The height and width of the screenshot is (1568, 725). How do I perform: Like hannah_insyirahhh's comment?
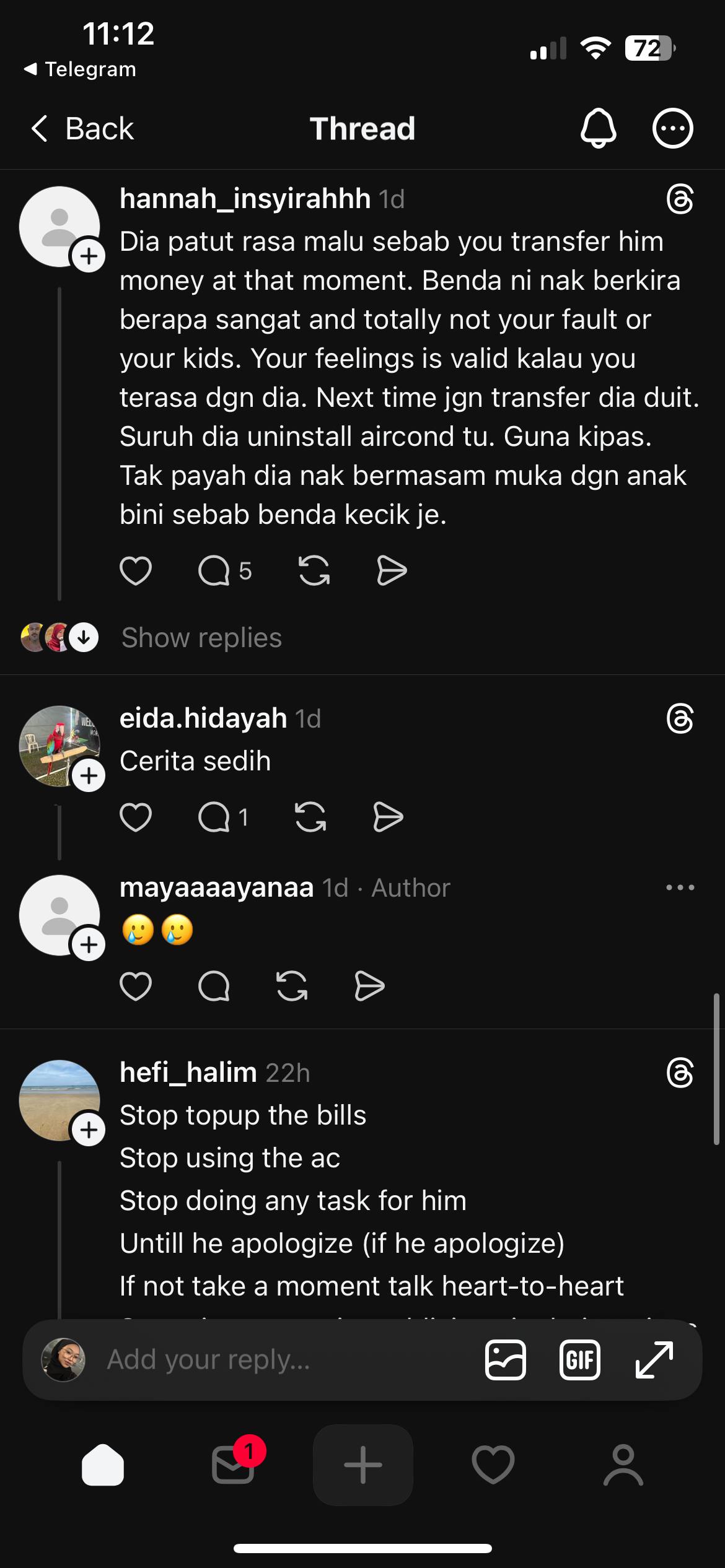pyautogui.click(x=136, y=570)
